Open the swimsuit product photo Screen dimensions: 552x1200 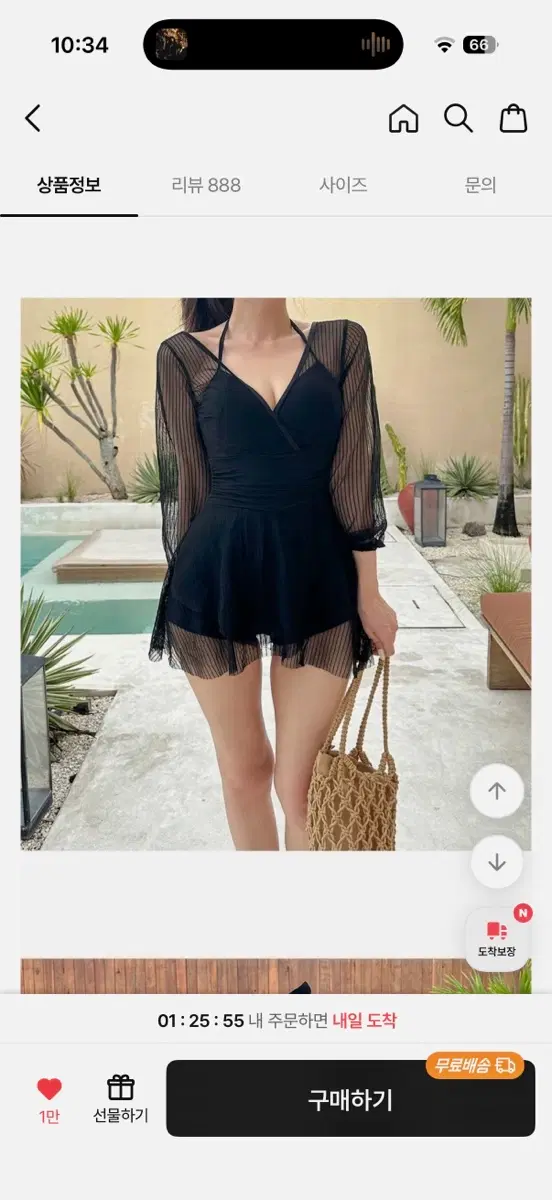276,574
